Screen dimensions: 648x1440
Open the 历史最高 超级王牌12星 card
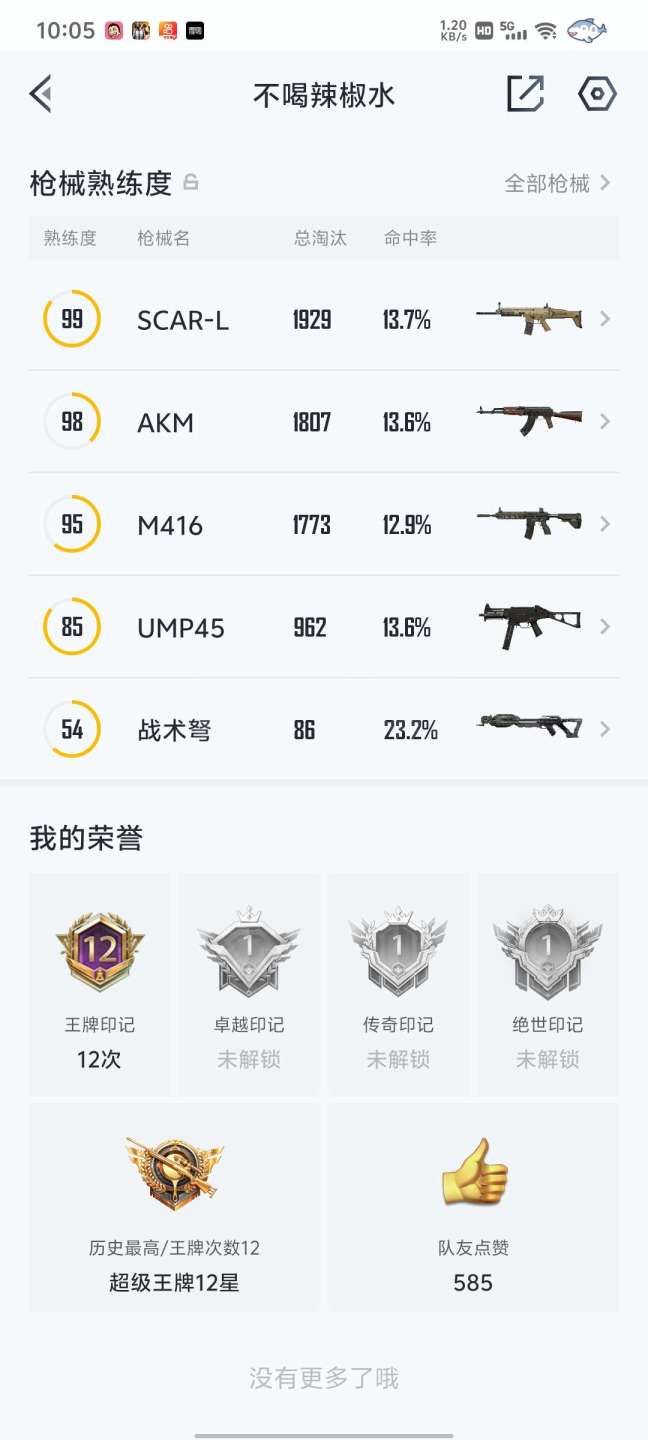pos(175,1207)
